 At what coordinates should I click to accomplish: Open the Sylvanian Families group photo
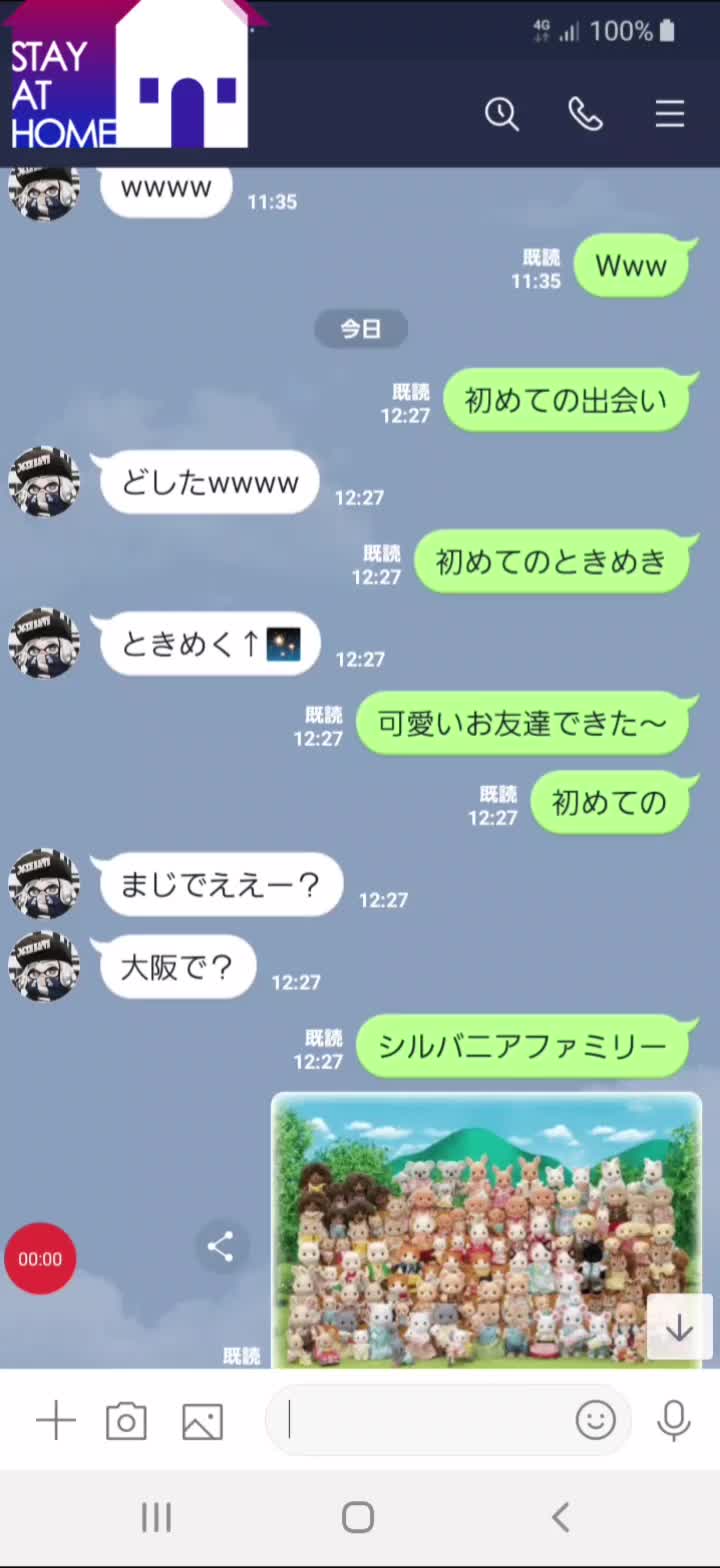487,1230
